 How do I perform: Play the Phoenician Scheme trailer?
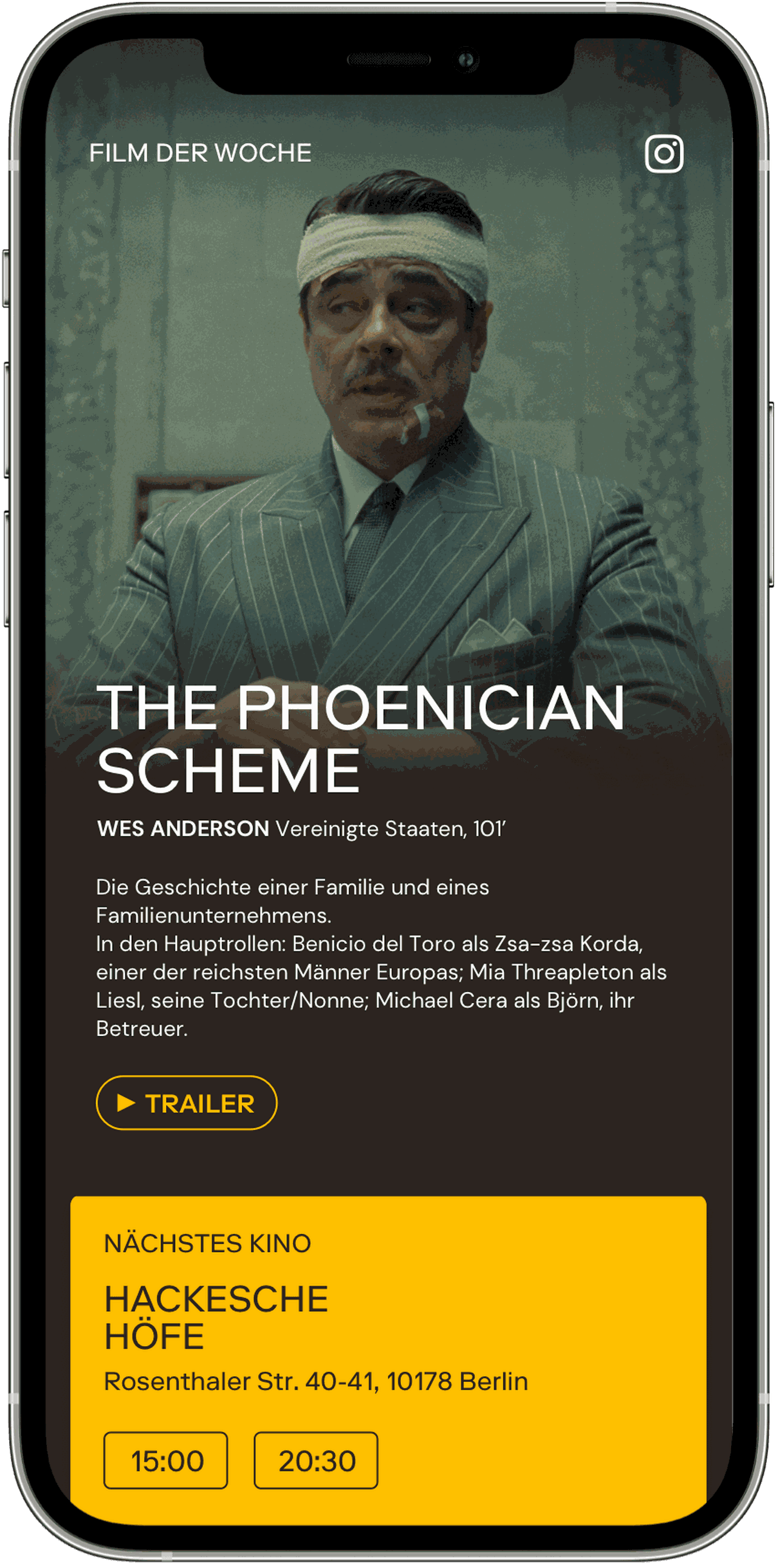[186, 1103]
